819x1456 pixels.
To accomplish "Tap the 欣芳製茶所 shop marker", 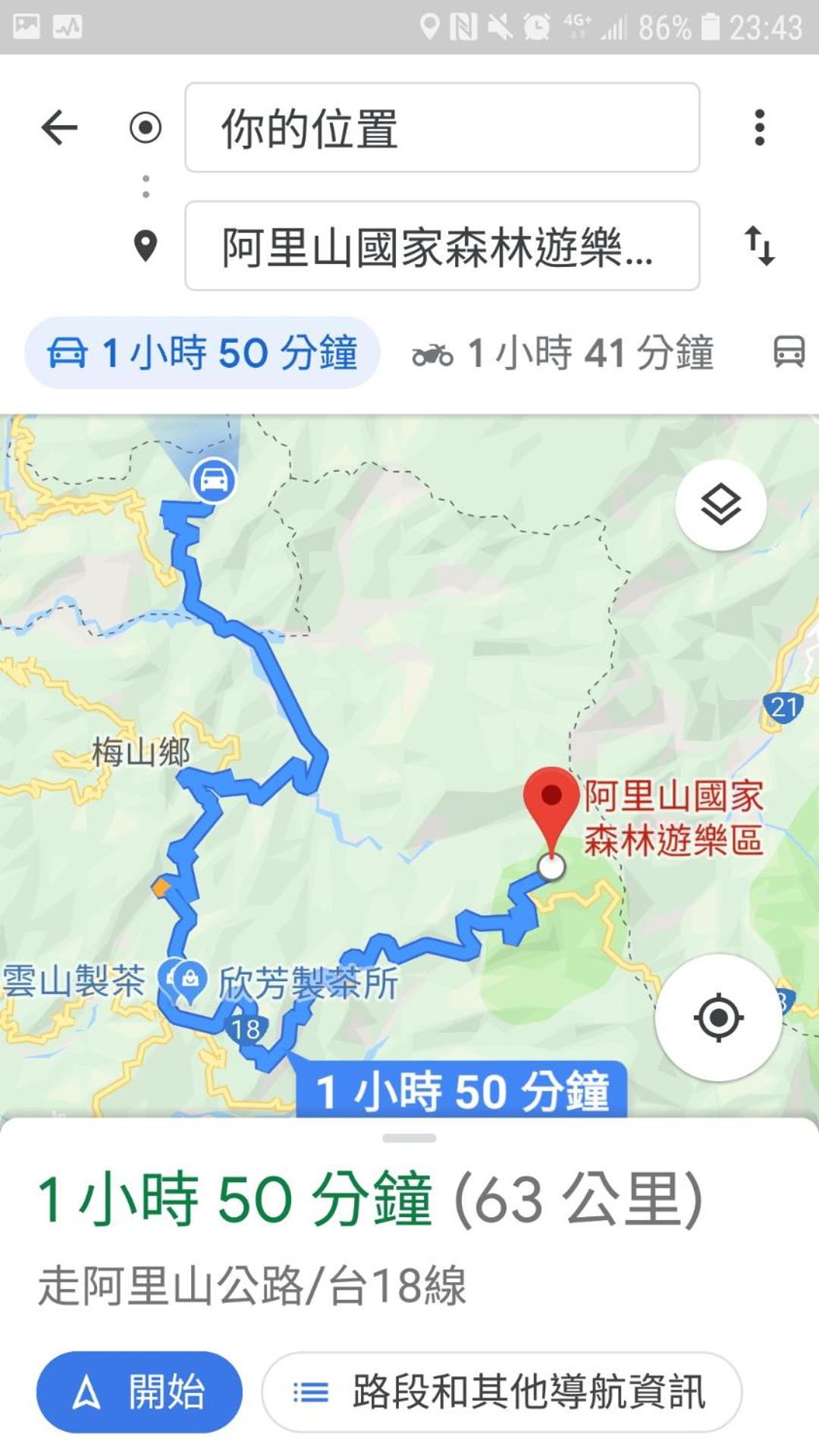I will point(190,980).
